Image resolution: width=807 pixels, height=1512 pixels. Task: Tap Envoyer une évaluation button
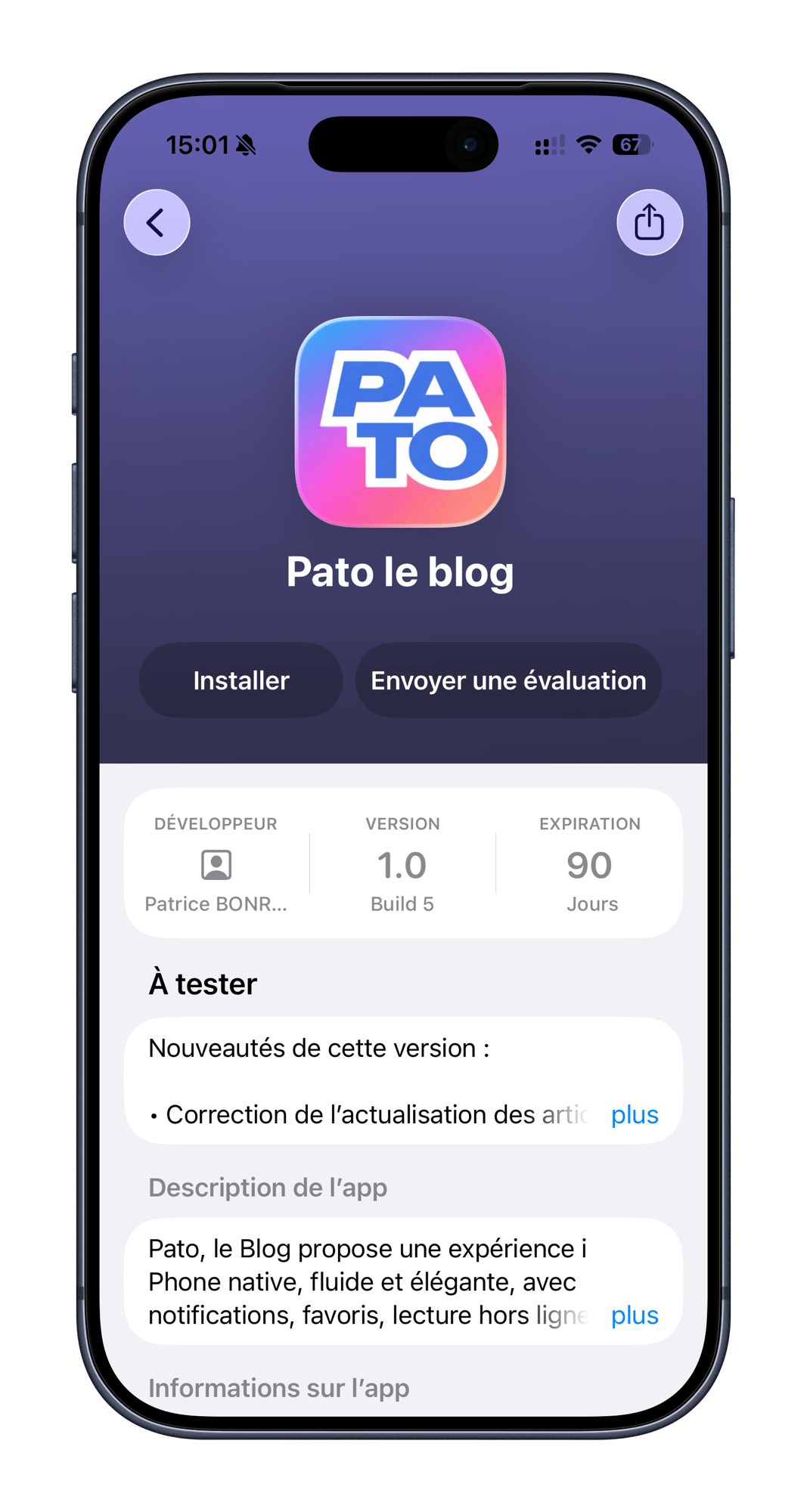click(508, 680)
